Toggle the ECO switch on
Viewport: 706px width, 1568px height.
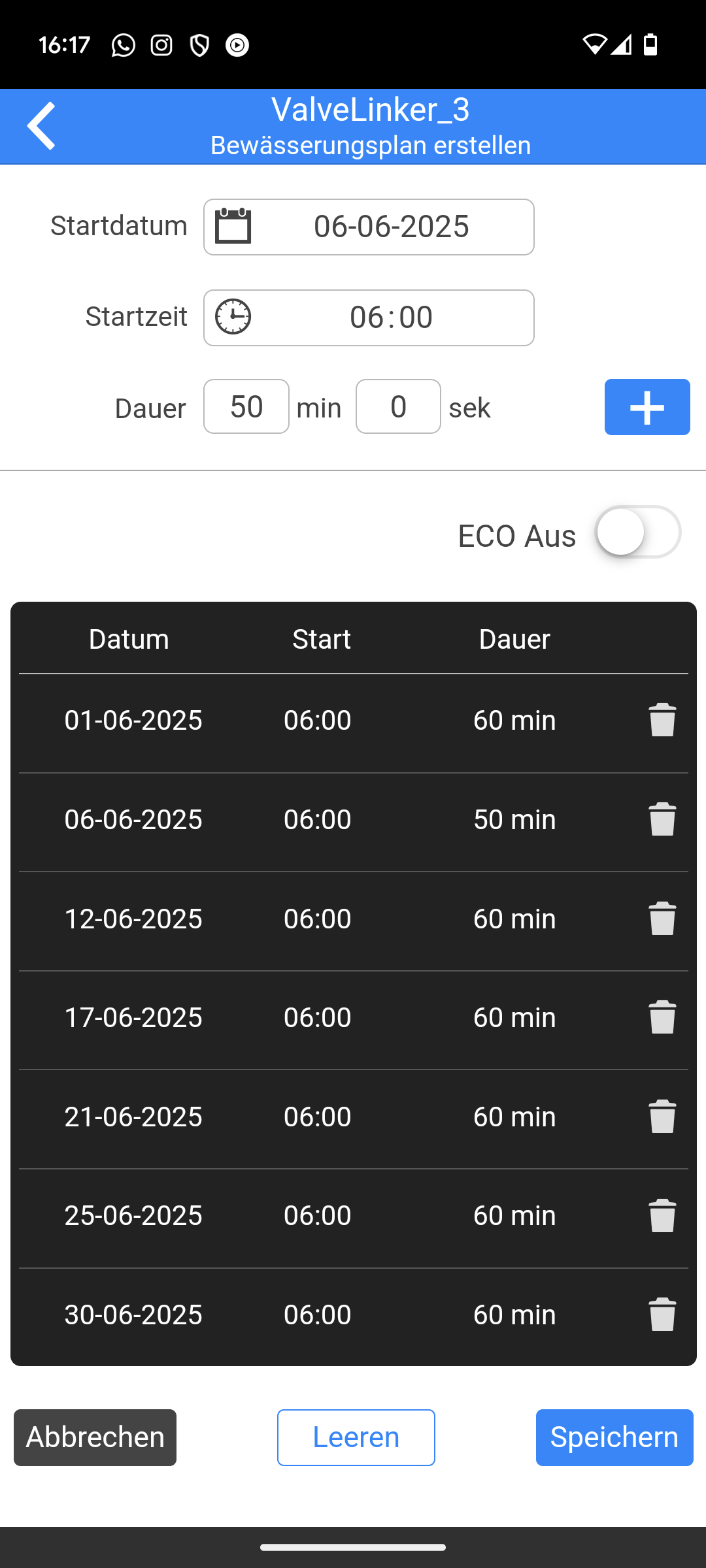pos(637,532)
